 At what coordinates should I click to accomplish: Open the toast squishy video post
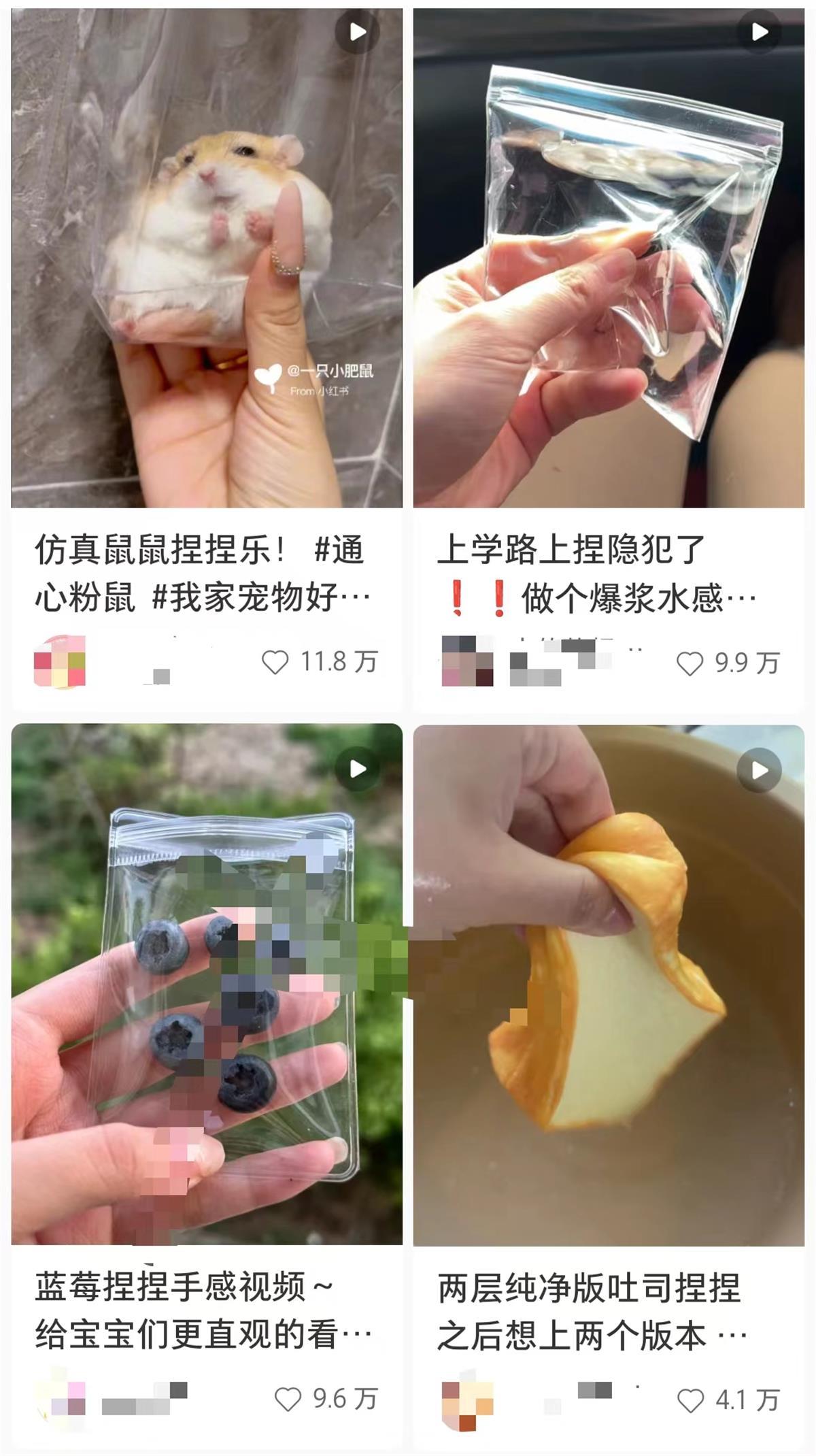tap(609, 983)
